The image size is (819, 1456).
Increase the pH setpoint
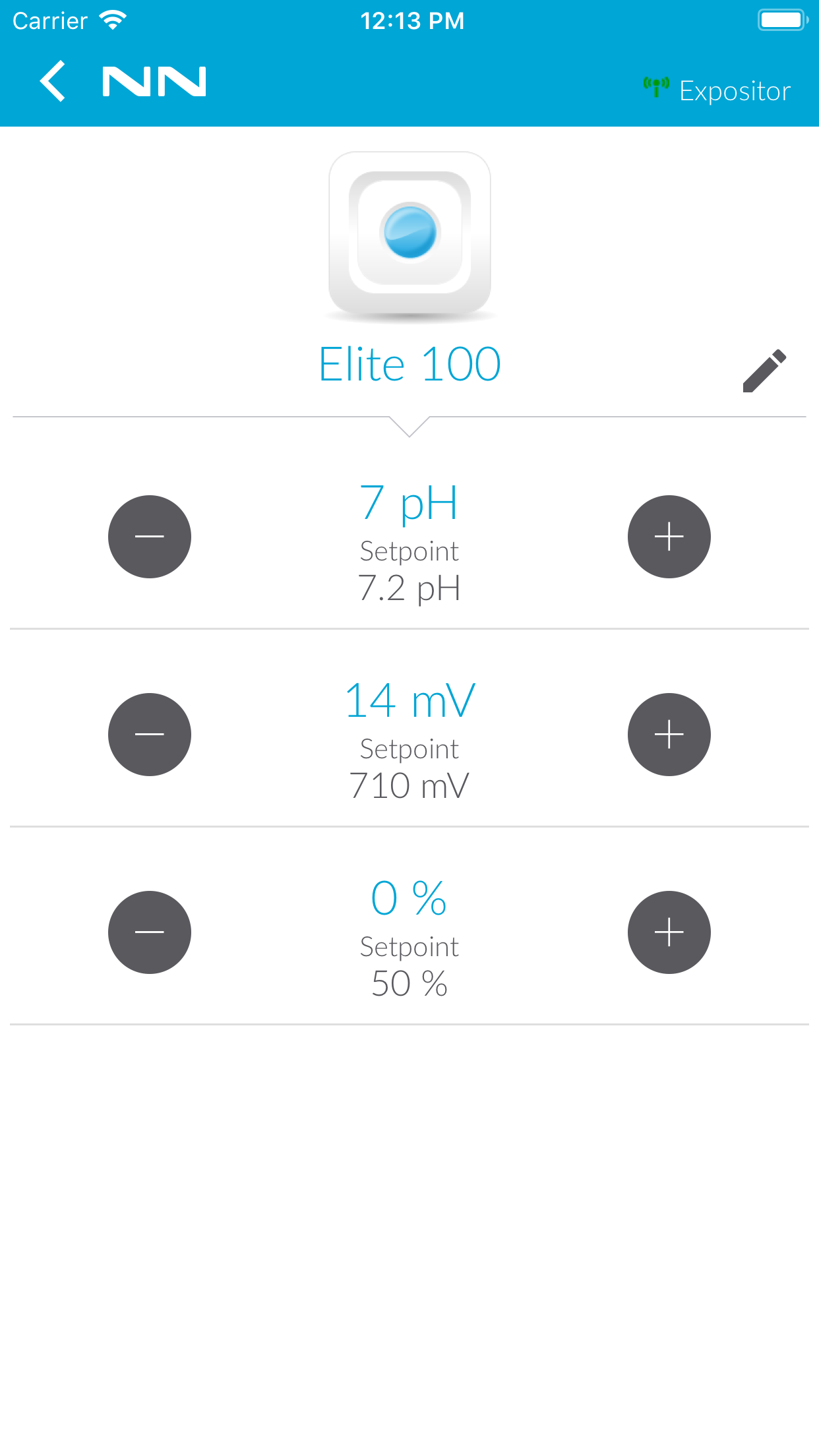click(x=669, y=537)
